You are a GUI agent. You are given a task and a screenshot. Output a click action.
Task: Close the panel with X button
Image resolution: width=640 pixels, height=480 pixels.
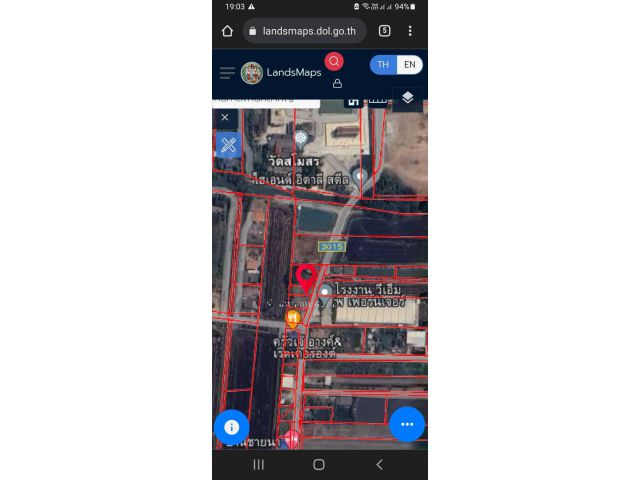click(x=225, y=117)
